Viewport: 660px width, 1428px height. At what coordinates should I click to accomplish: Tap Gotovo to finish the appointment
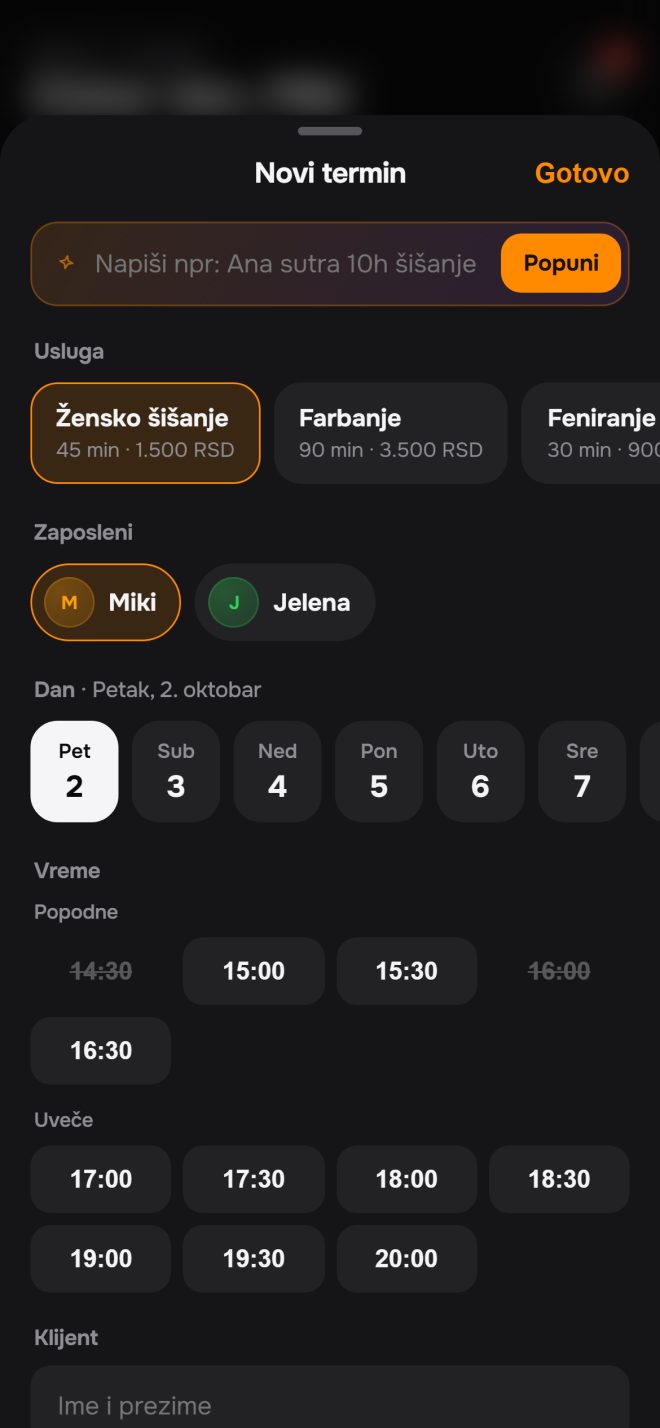(582, 173)
